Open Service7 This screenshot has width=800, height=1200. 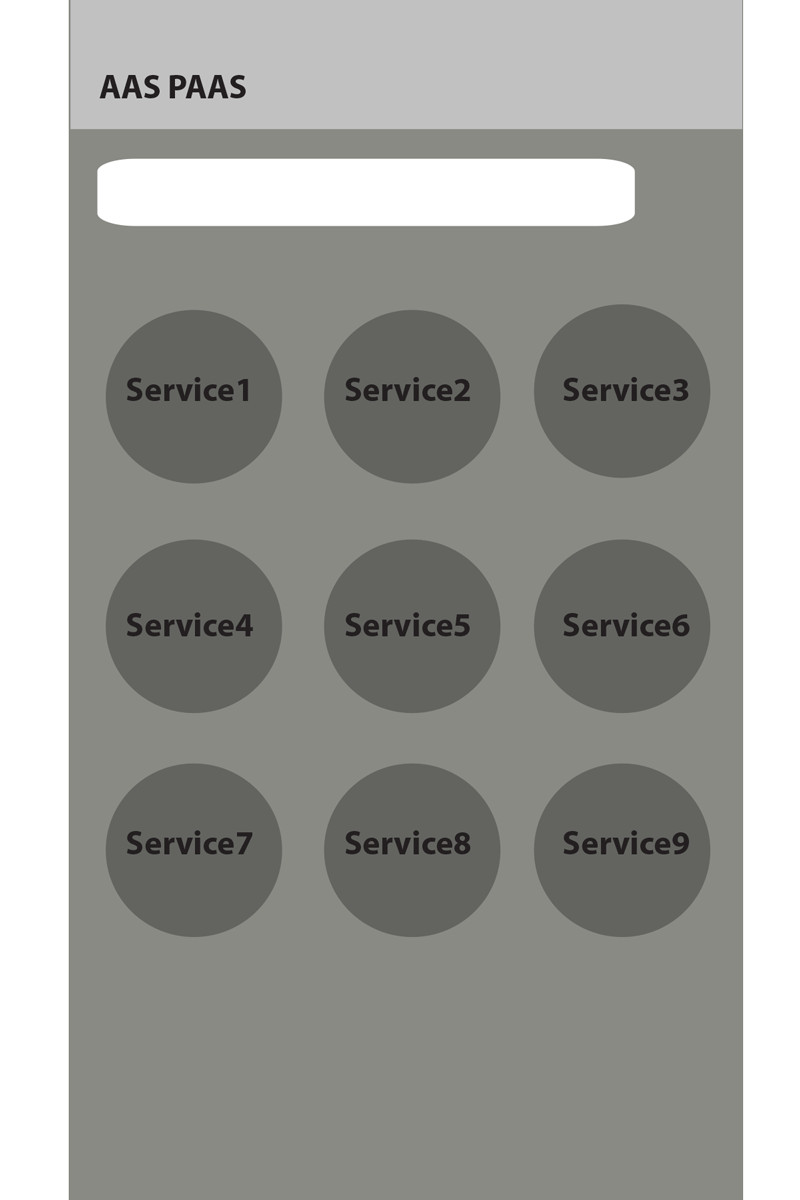tap(193, 850)
